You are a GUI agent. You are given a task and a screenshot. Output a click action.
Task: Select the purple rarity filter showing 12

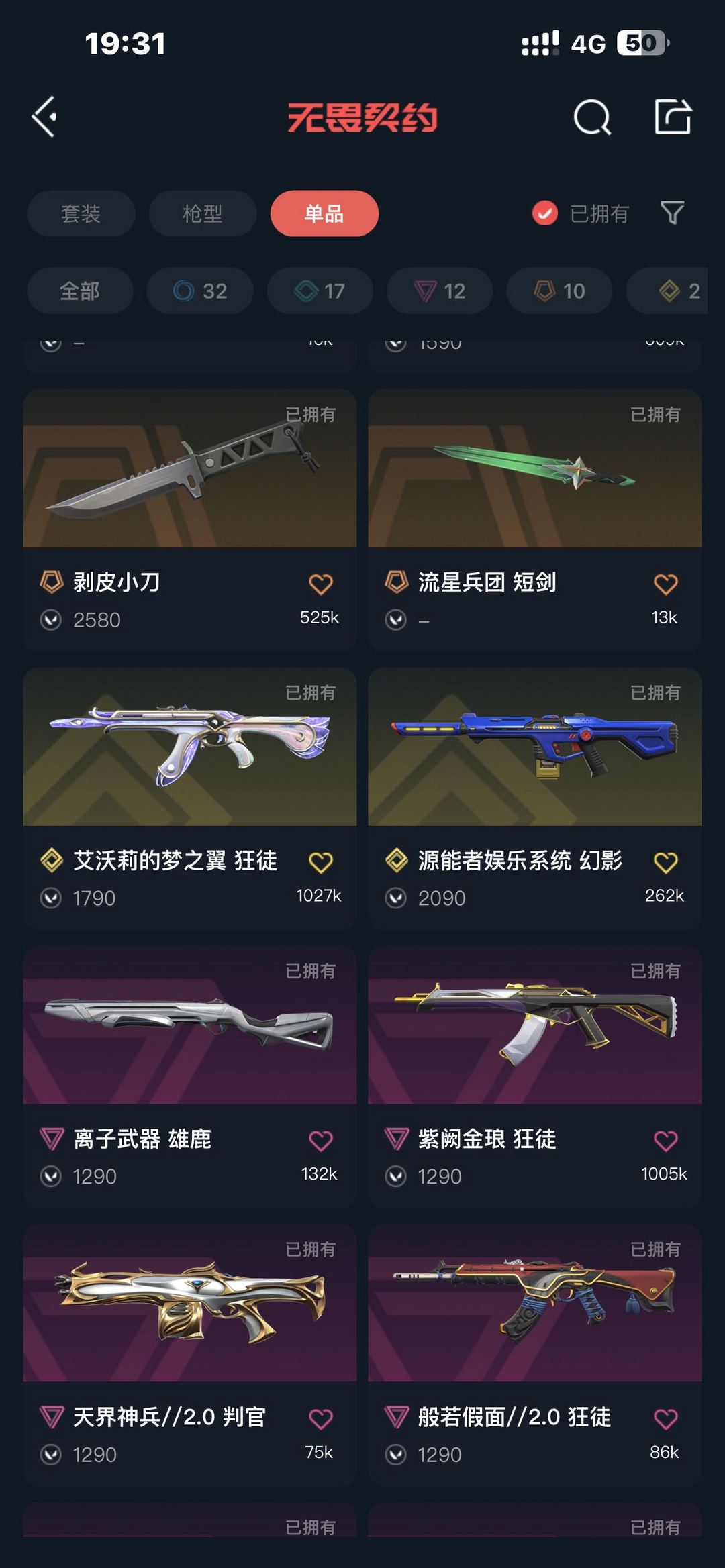[438, 291]
